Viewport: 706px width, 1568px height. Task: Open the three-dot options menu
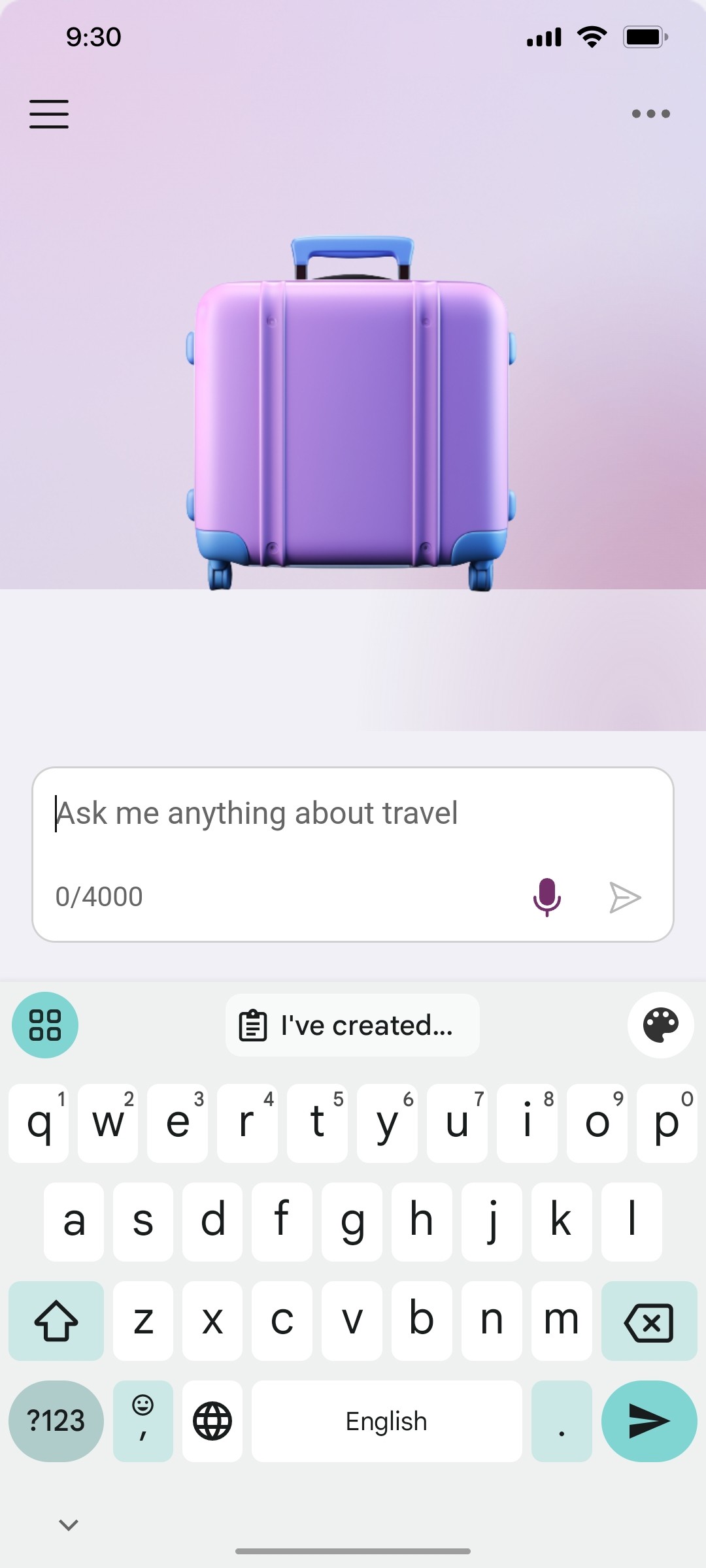click(x=650, y=114)
